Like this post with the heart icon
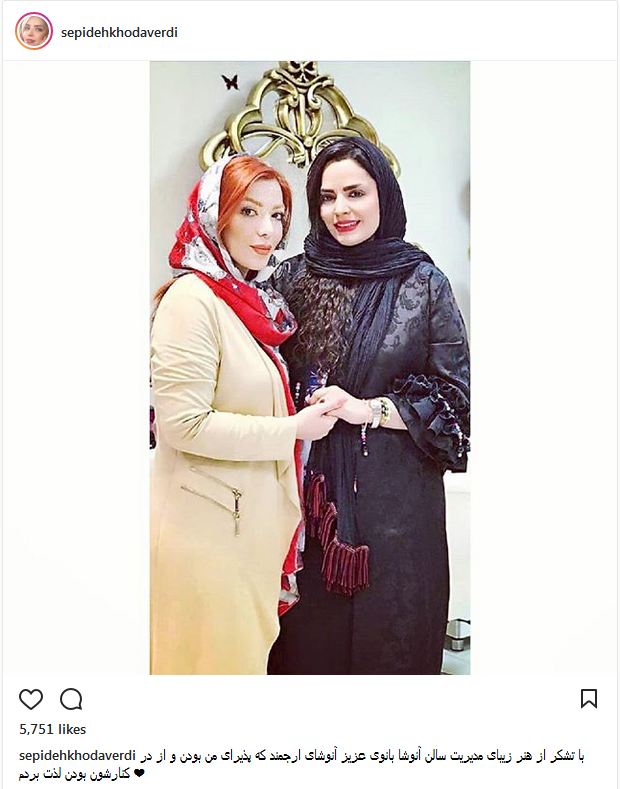Screen dimensions: 620x789 coord(31,699)
